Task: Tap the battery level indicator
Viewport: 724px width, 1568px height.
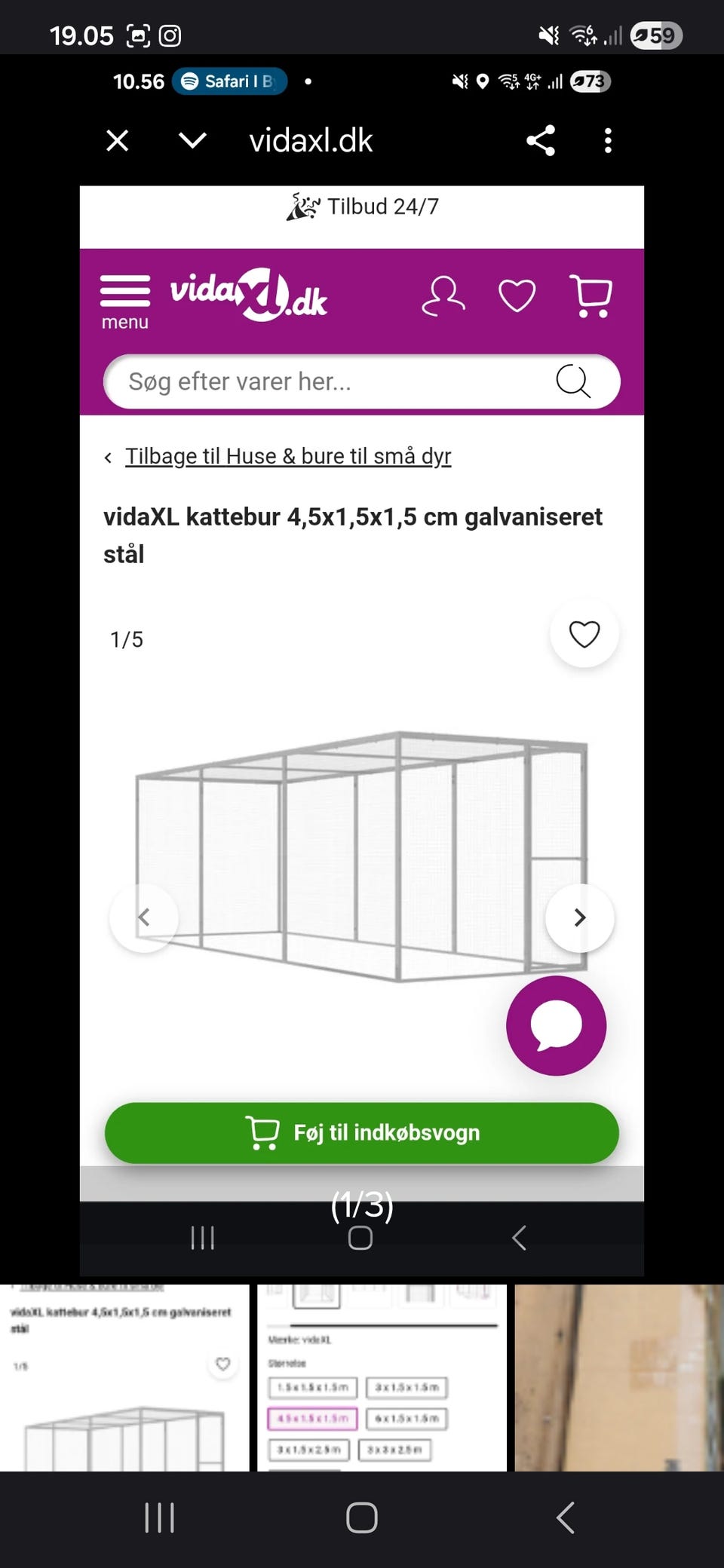Action: [655, 35]
